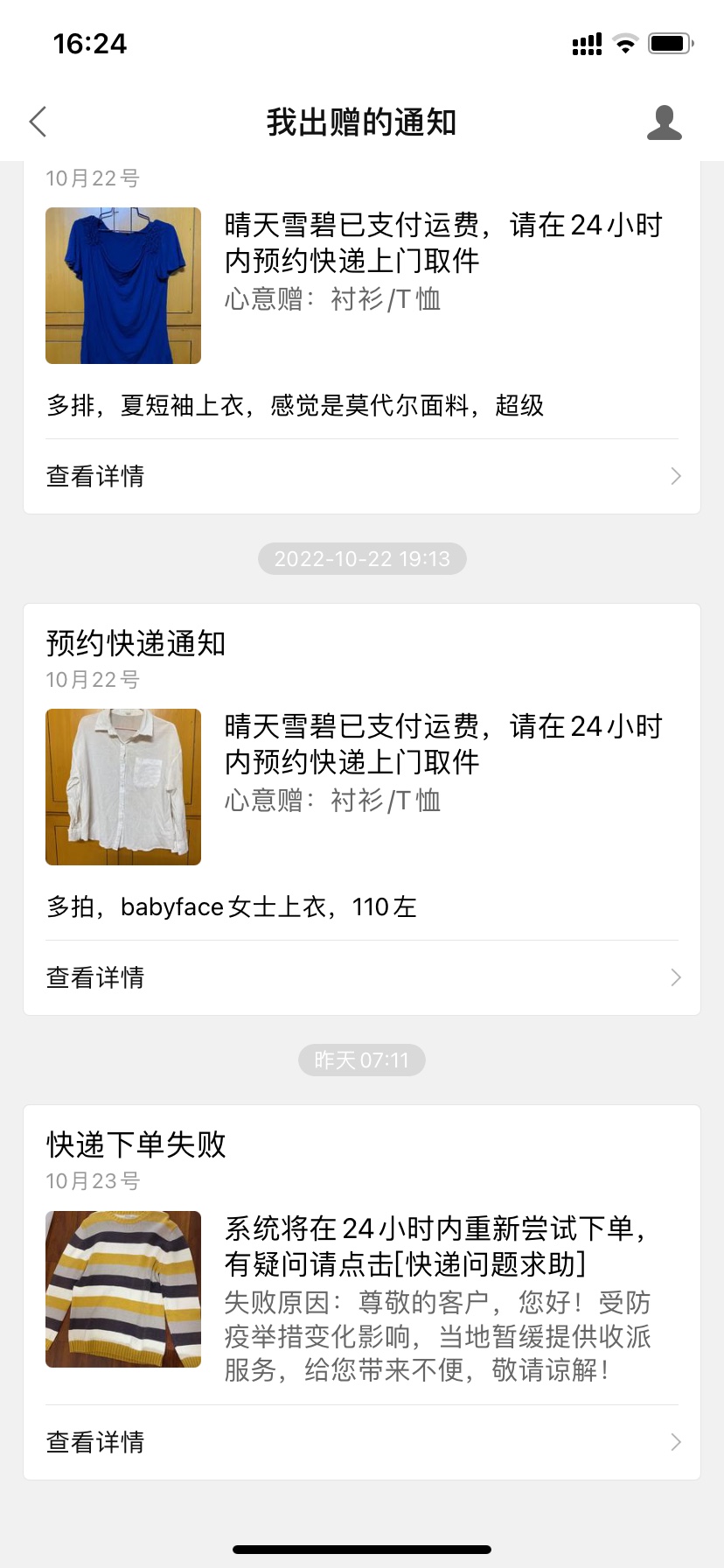The height and width of the screenshot is (1568, 724).
Task: Open the white babyface shirt thumbnail
Action: tap(123, 787)
